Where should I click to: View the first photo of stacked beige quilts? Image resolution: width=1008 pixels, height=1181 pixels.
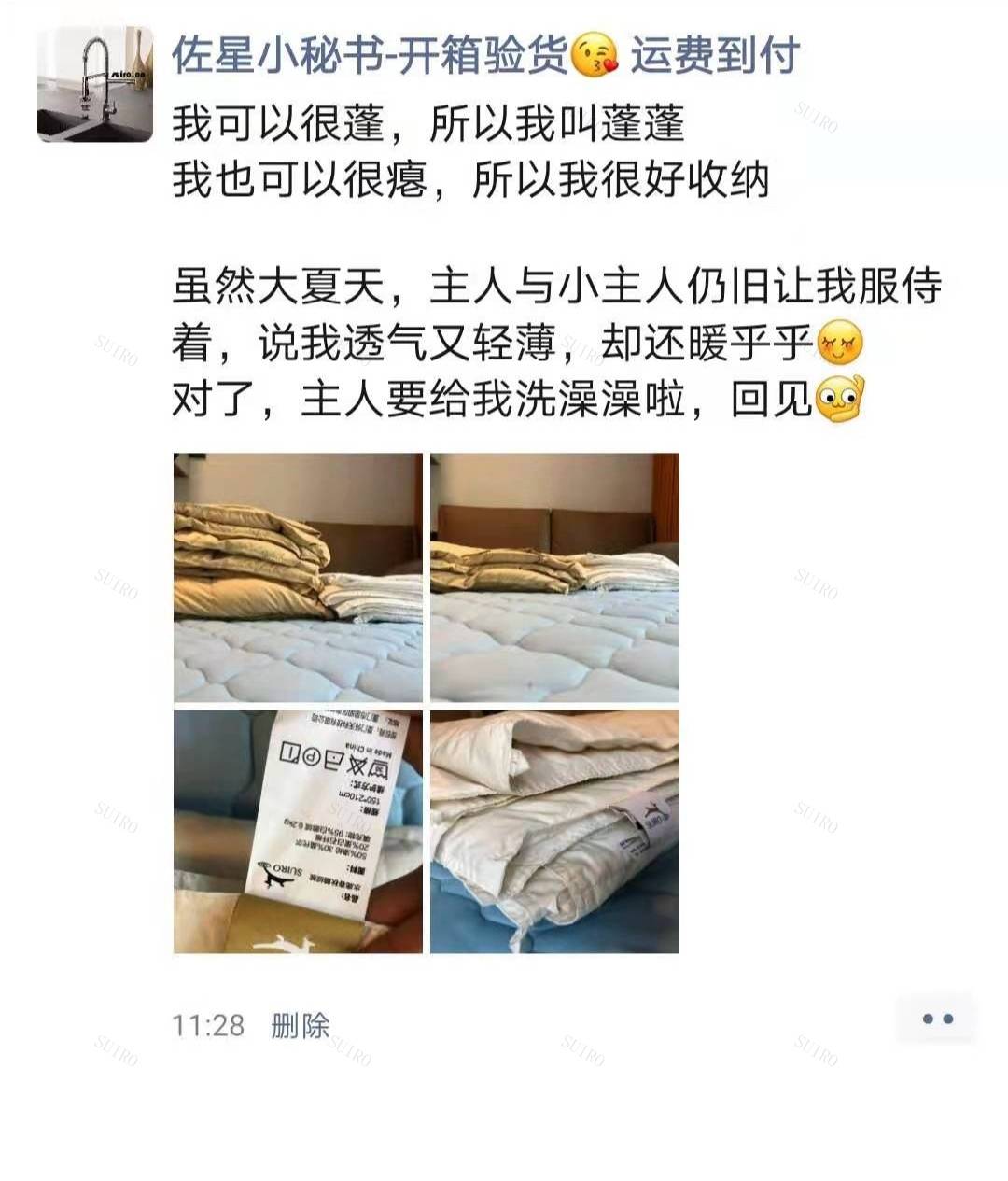298,577
